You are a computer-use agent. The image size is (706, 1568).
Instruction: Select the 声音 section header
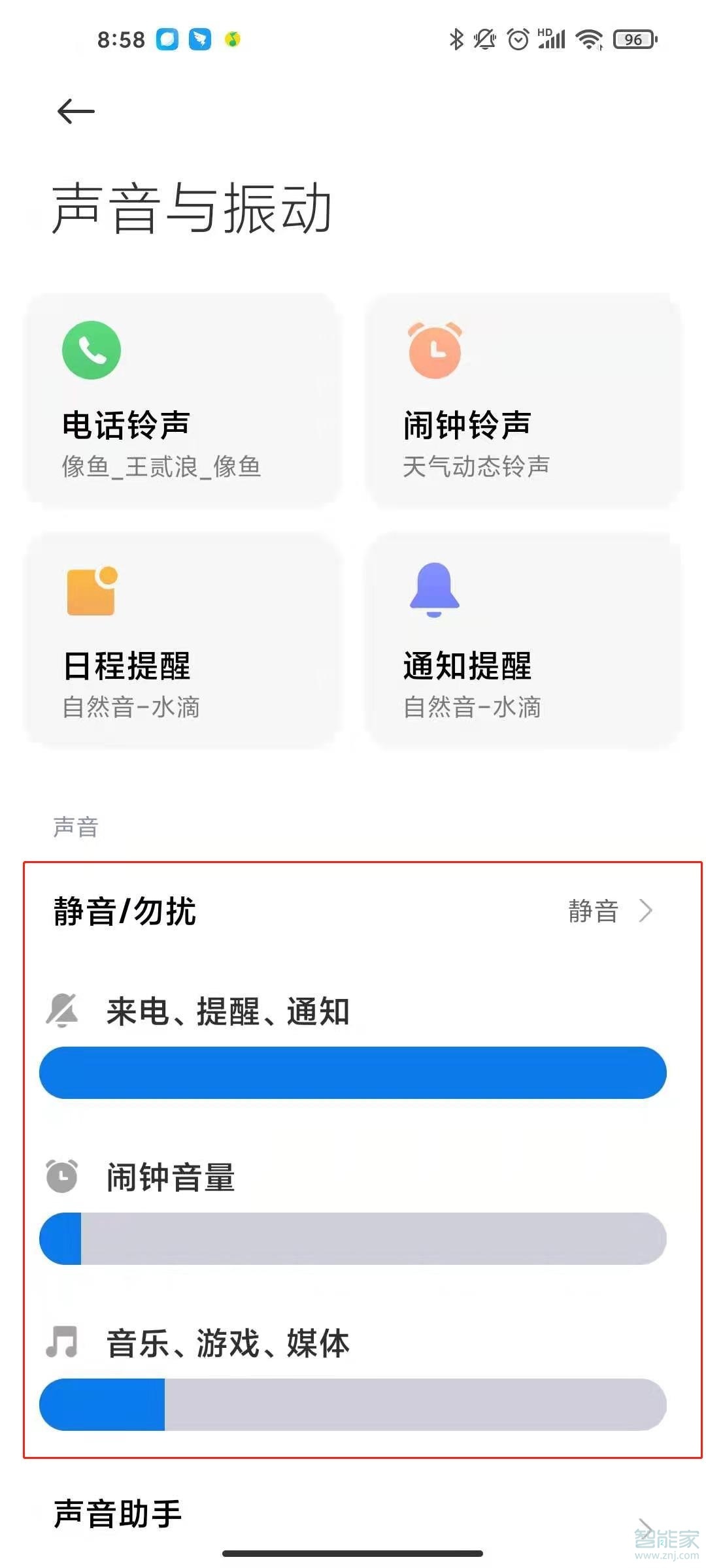coord(76,827)
